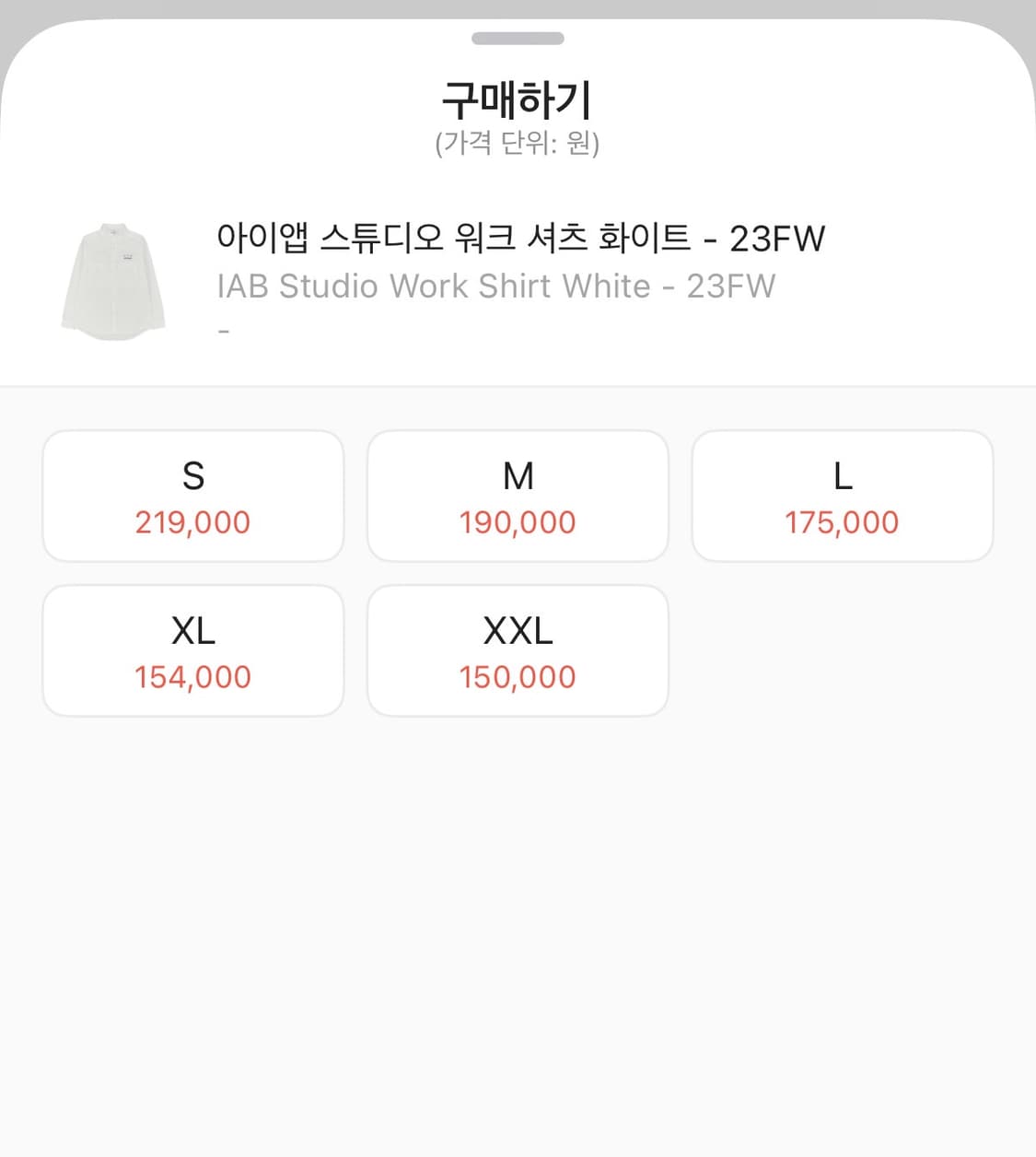Tap the 구매하기 sheet title
1036x1157 pixels.
point(518,95)
